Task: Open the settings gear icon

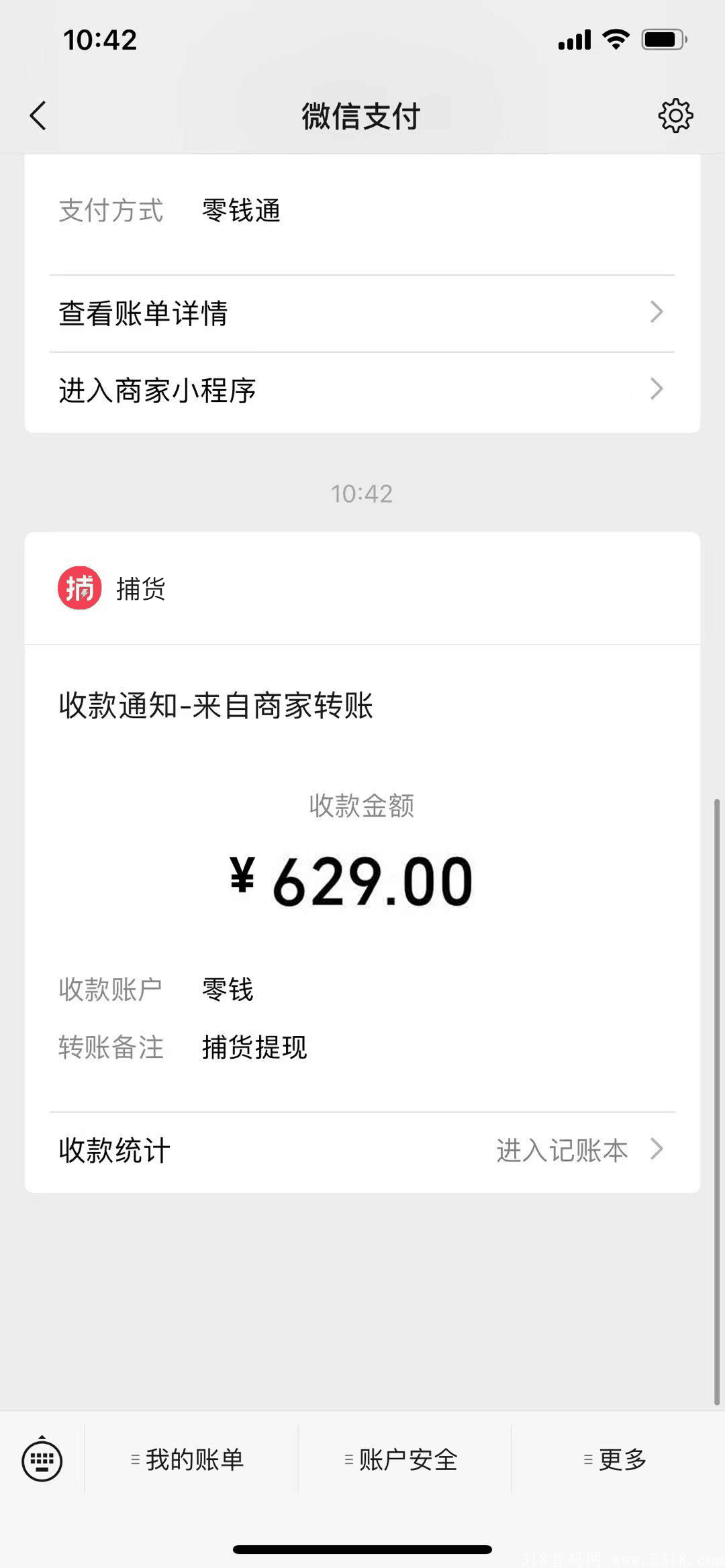Action: click(675, 115)
